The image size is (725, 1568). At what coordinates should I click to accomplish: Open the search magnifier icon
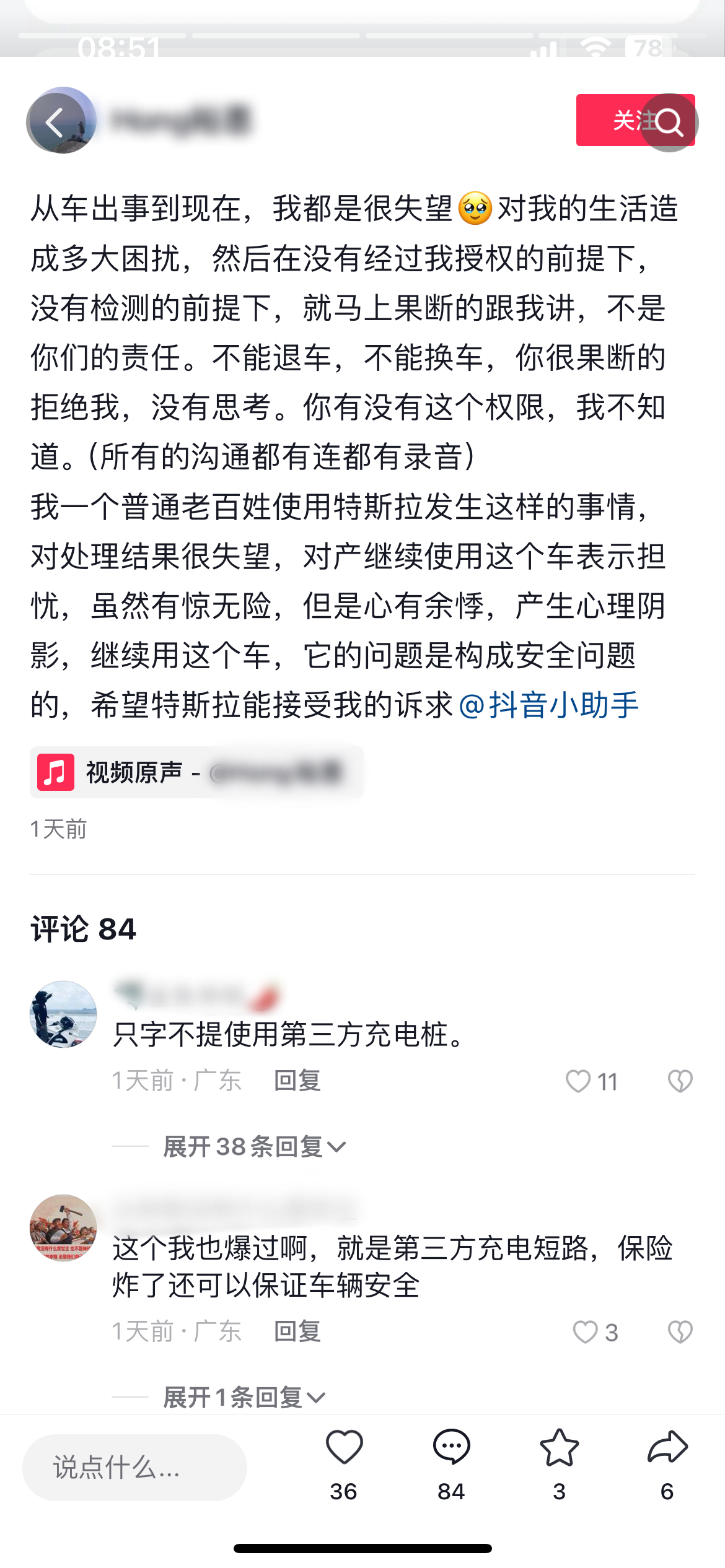[669, 123]
